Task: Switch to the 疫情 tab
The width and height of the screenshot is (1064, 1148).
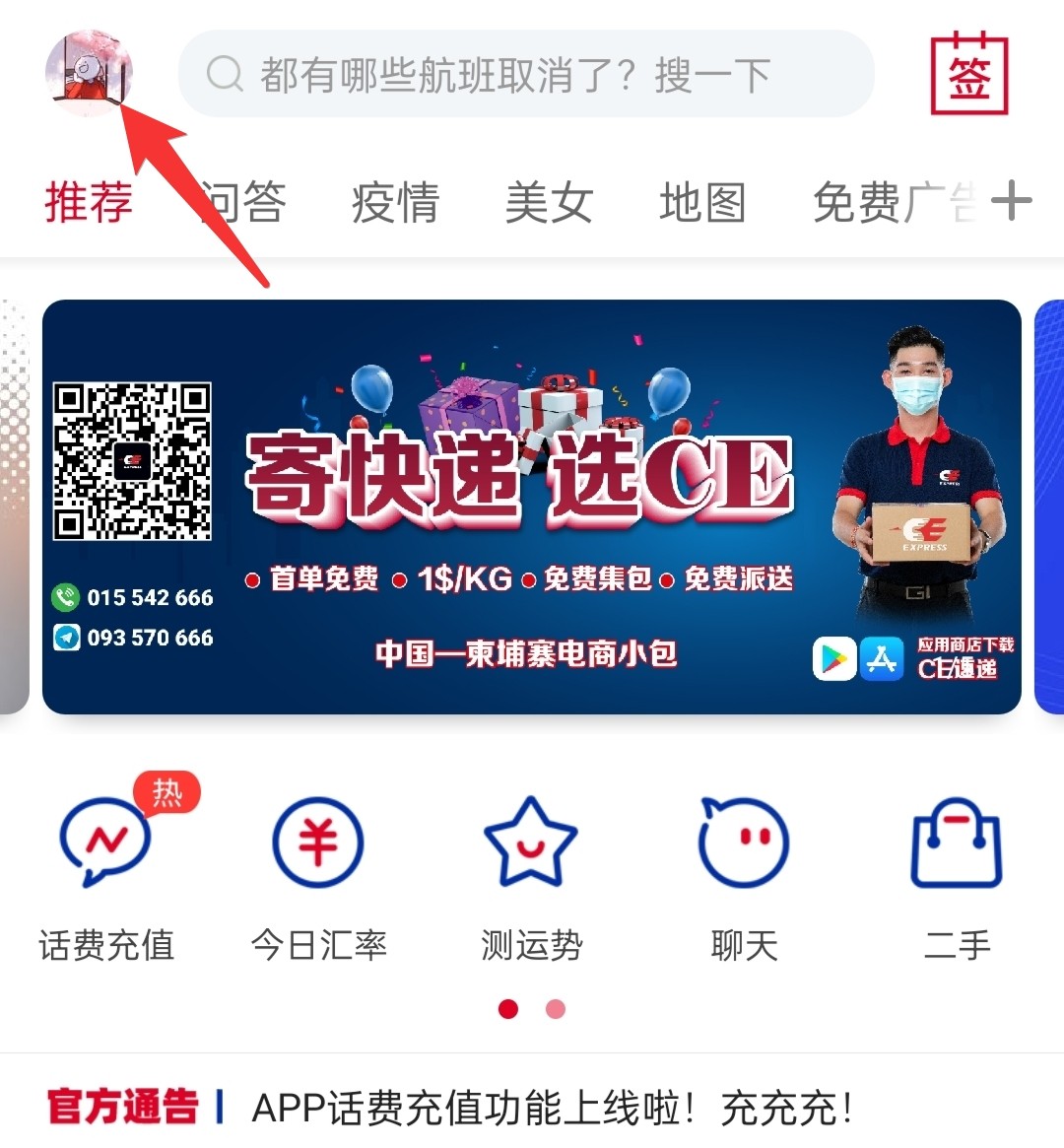Action: click(395, 203)
